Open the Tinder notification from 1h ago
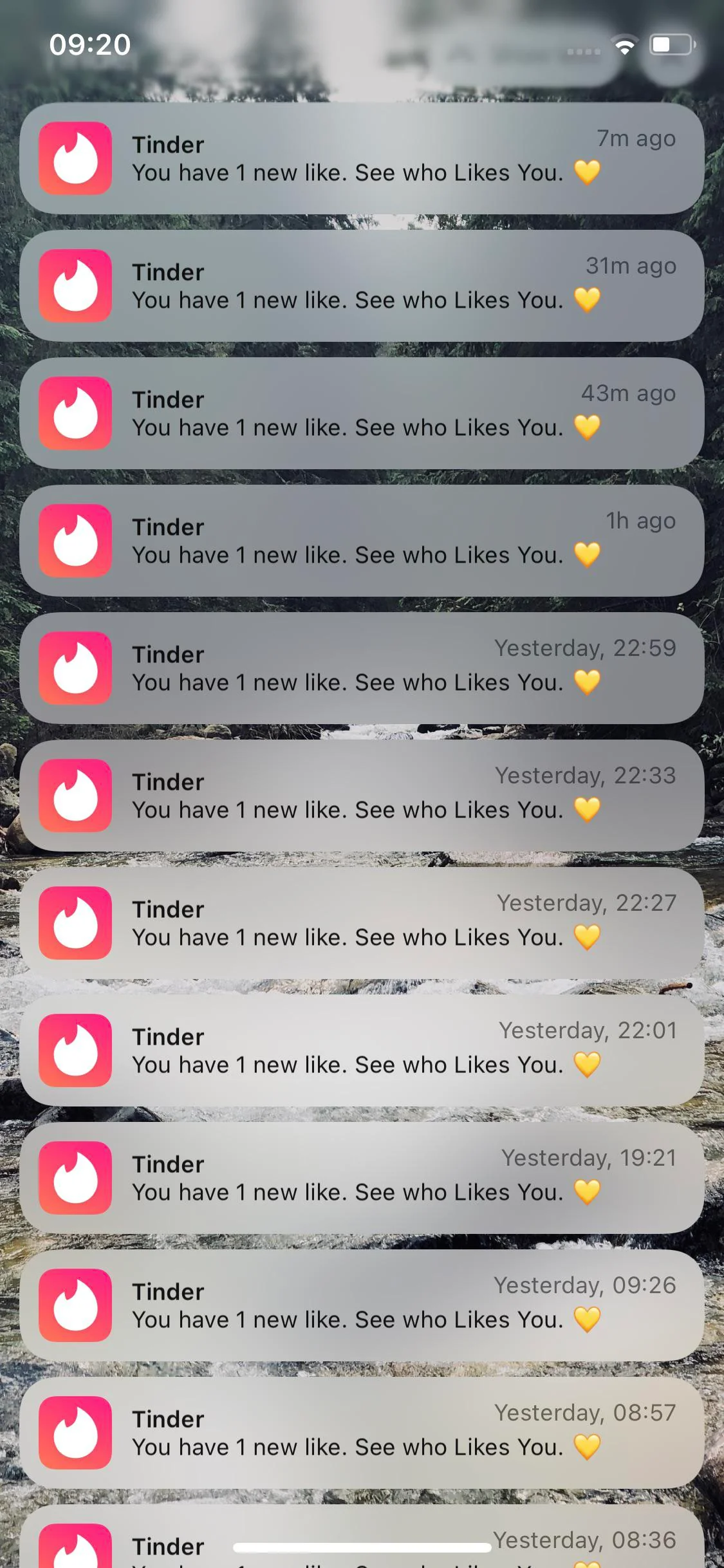This screenshot has width=724, height=1568. [x=362, y=541]
